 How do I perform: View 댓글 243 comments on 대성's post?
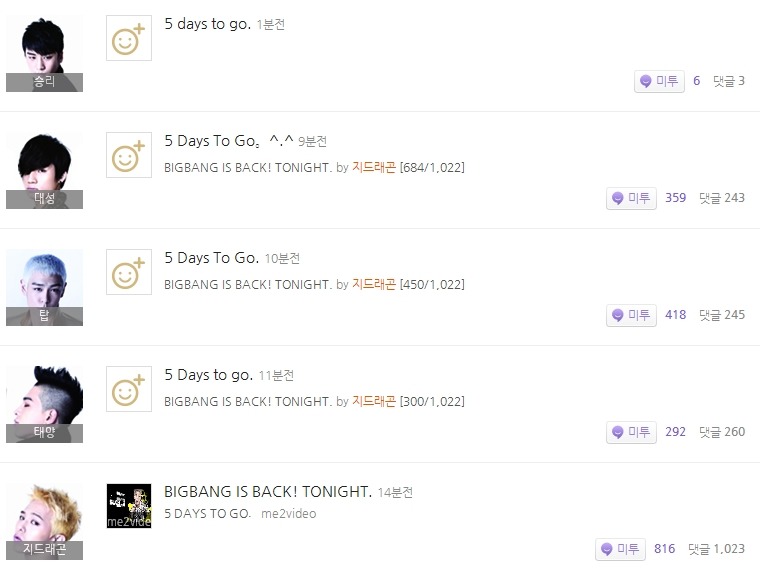721,198
